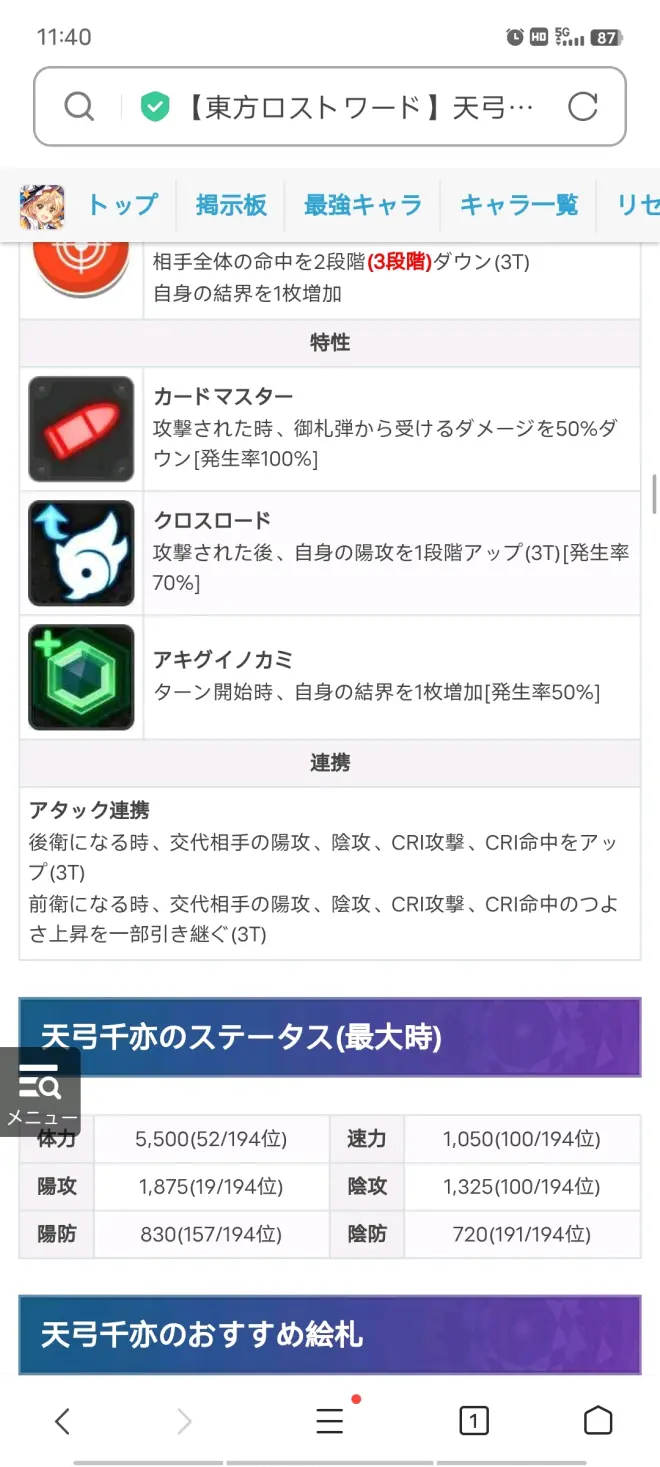Screen dimensions: 660x1467
Task: Reload the current page
Action: click(582, 107)
